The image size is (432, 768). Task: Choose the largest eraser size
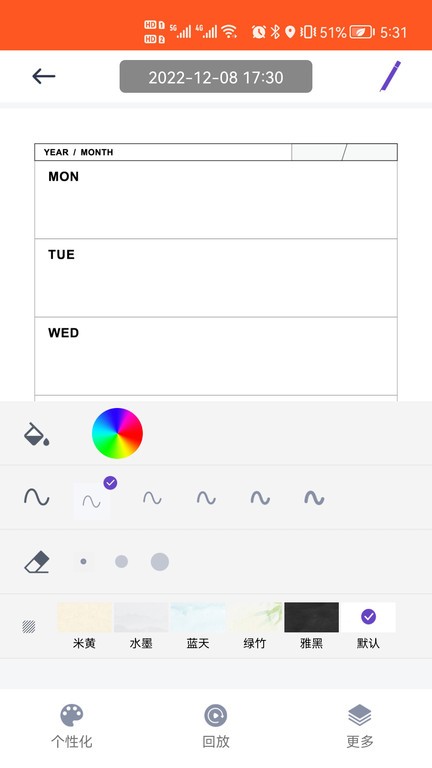point(160,561)
